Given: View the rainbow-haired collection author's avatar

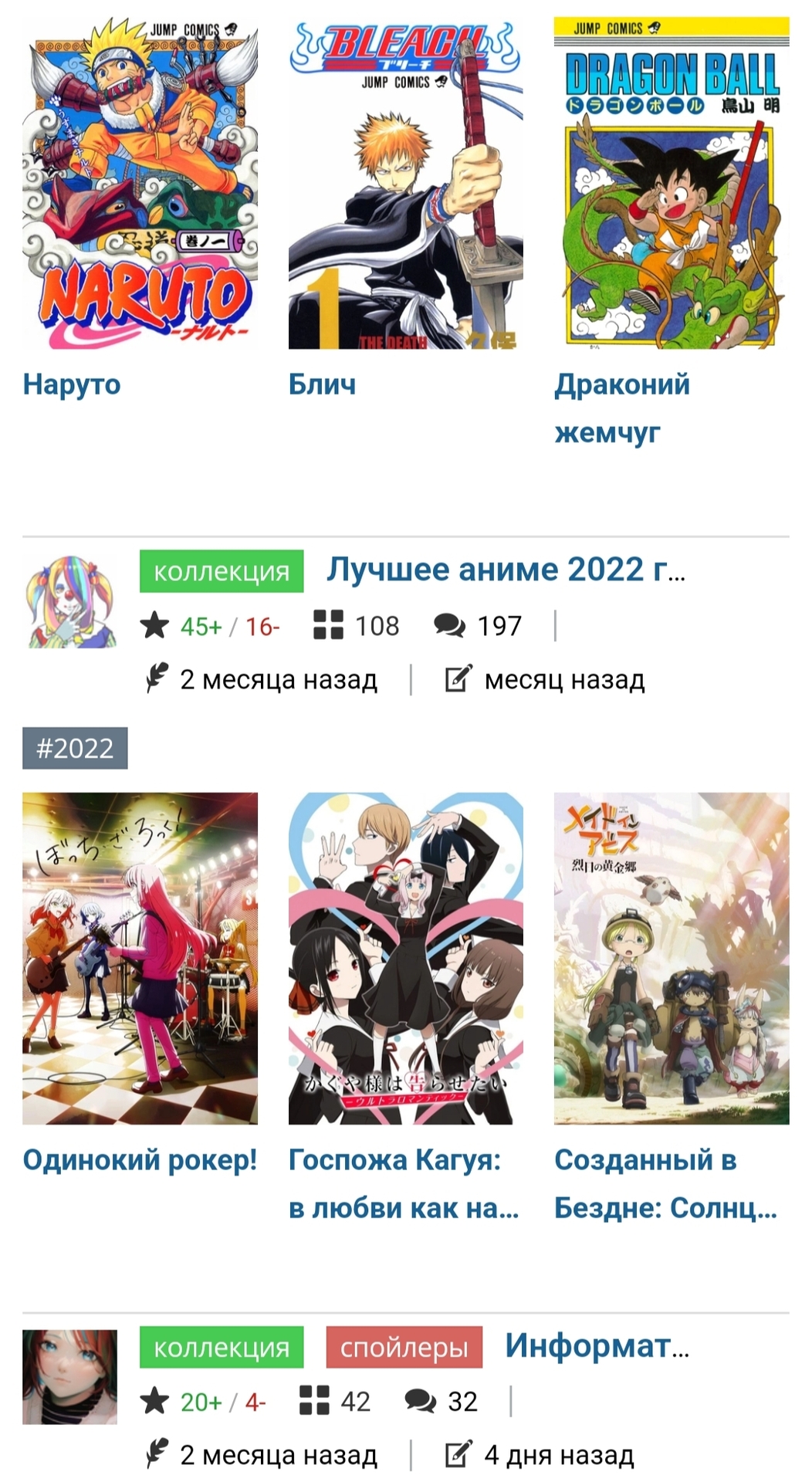Looking at the screenshot, I should click(70, 601).
